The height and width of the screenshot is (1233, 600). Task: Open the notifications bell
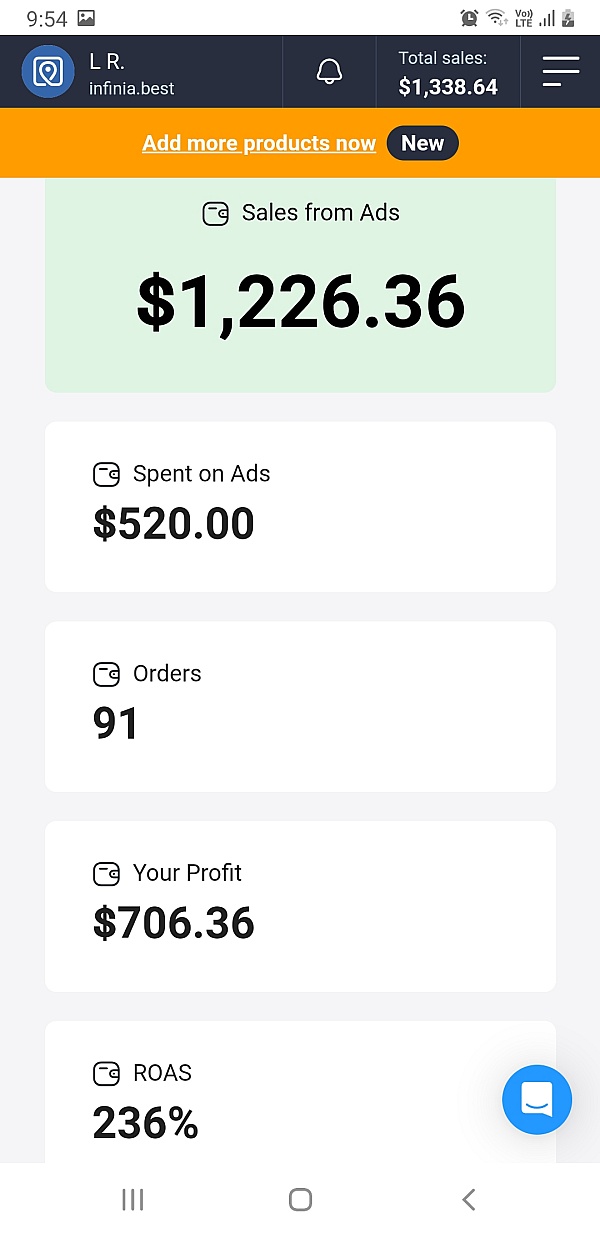click(329, 72)
